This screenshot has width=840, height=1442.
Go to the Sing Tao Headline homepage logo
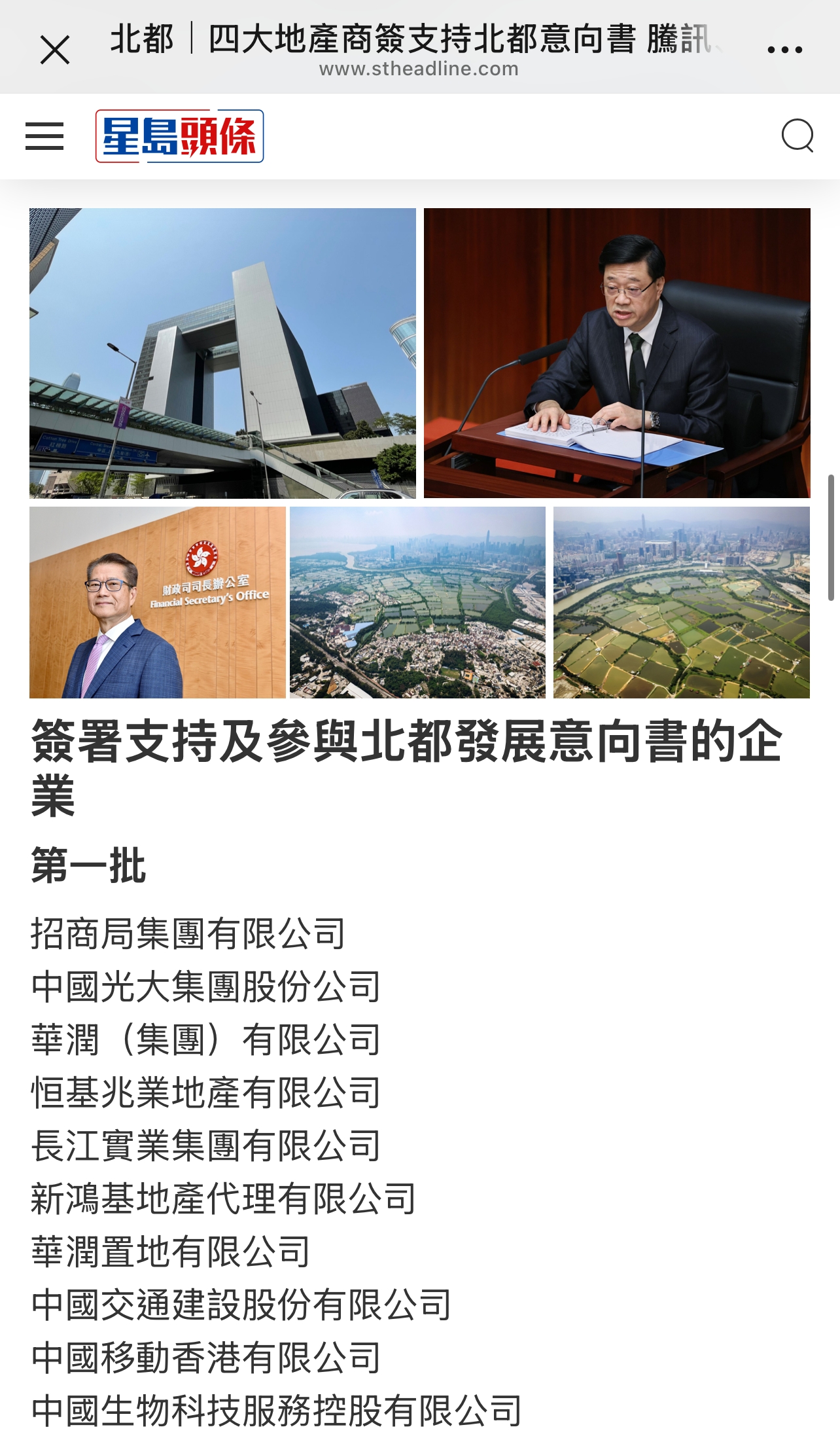point(180,136)
